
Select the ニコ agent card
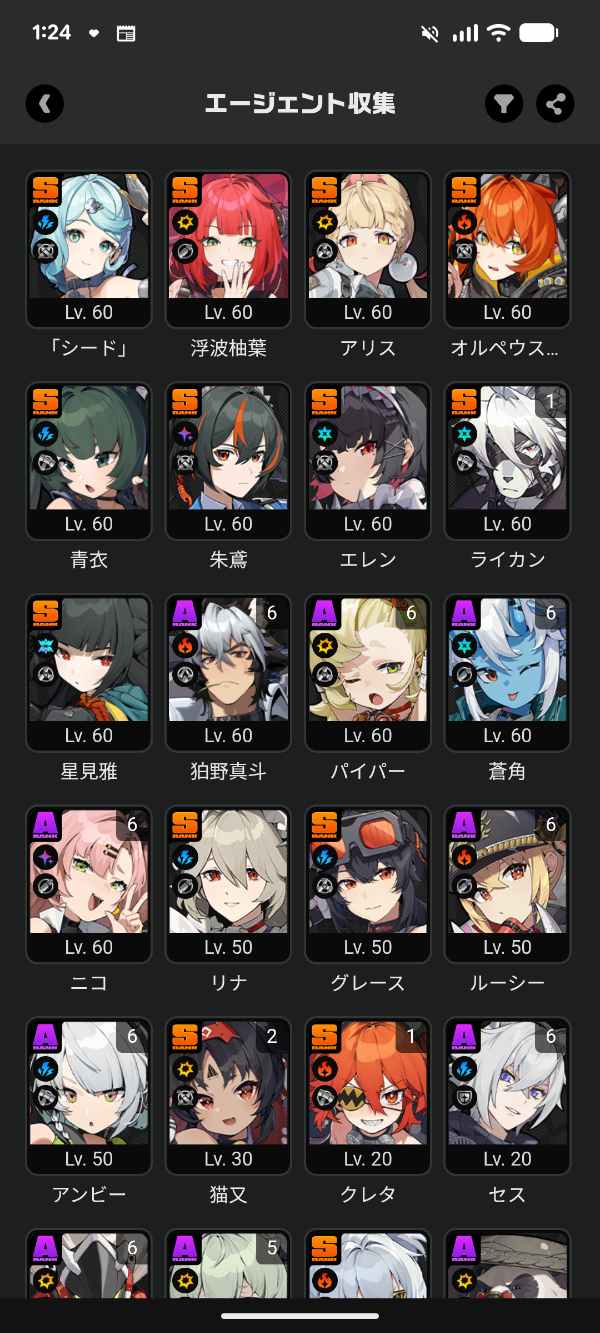pyautogui.click(x=88, y=884)
